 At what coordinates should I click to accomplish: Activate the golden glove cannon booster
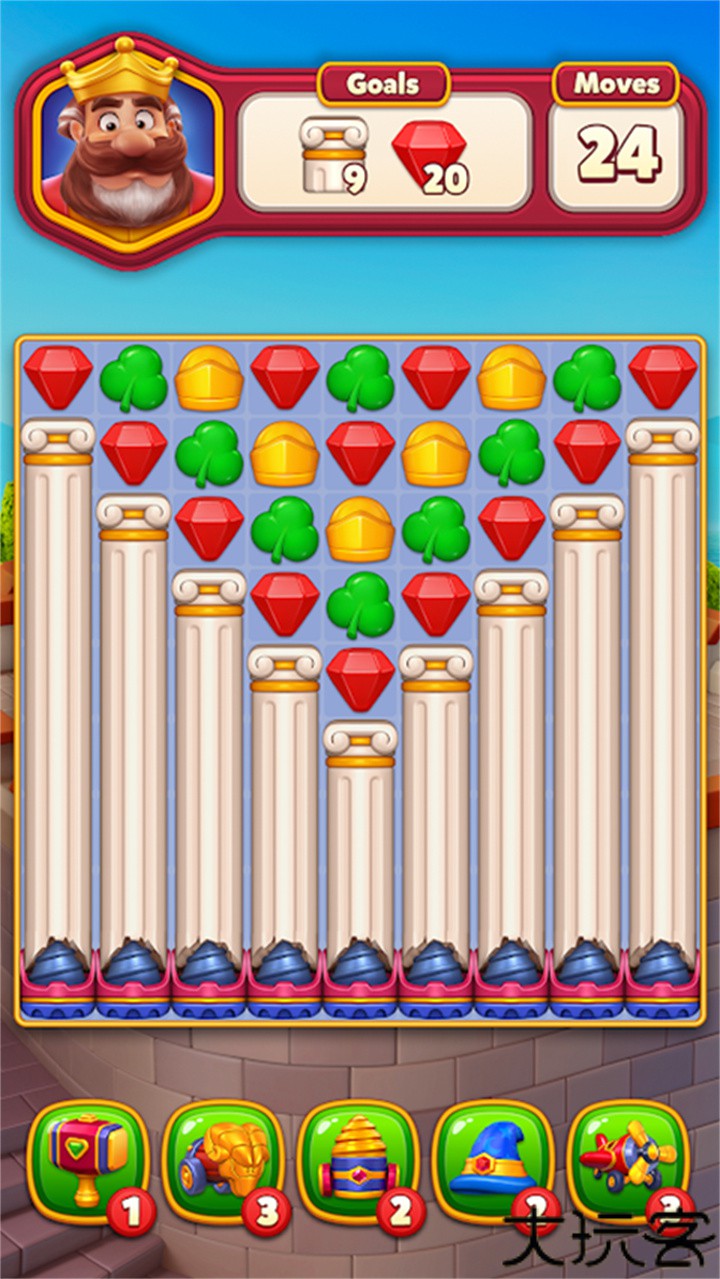223,1159
